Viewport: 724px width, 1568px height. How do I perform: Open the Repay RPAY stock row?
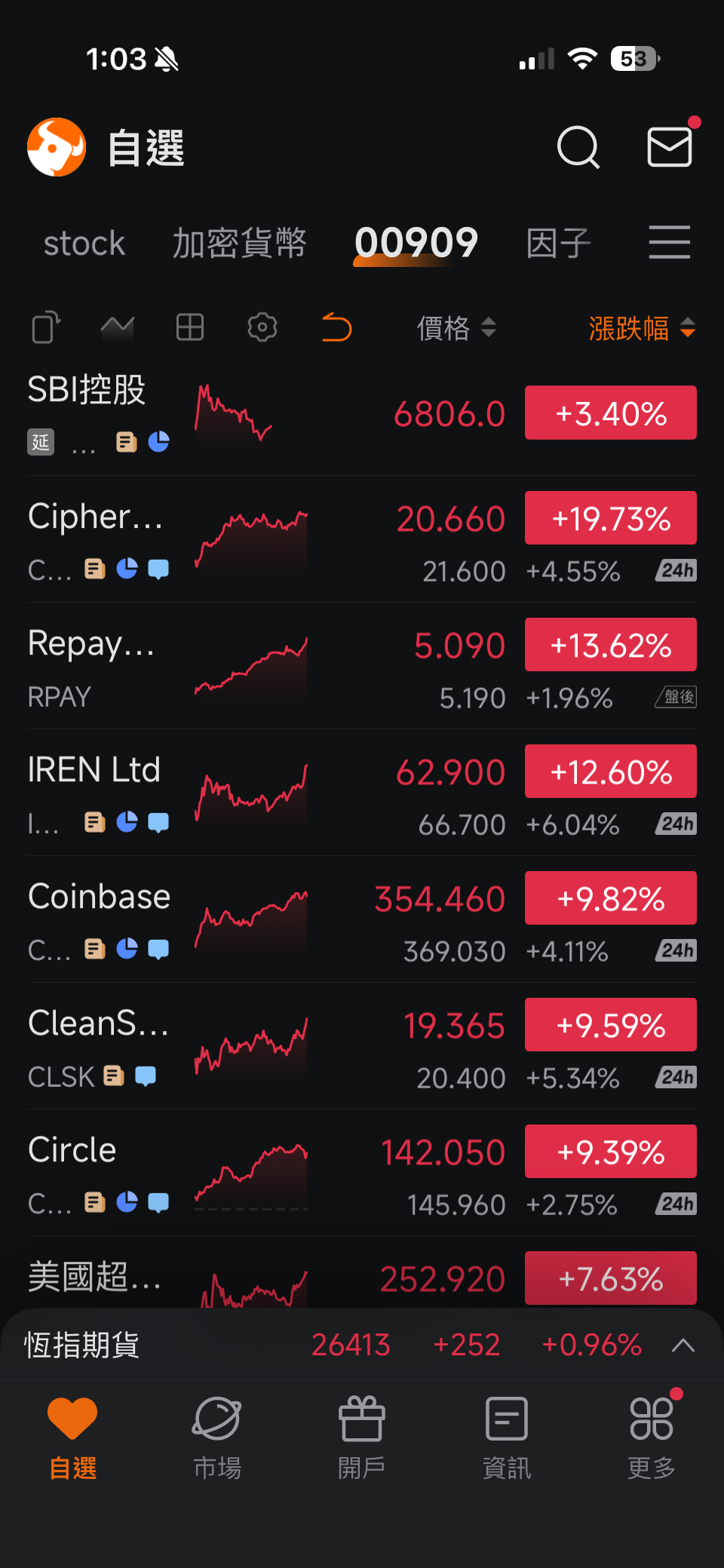[90, 644]
